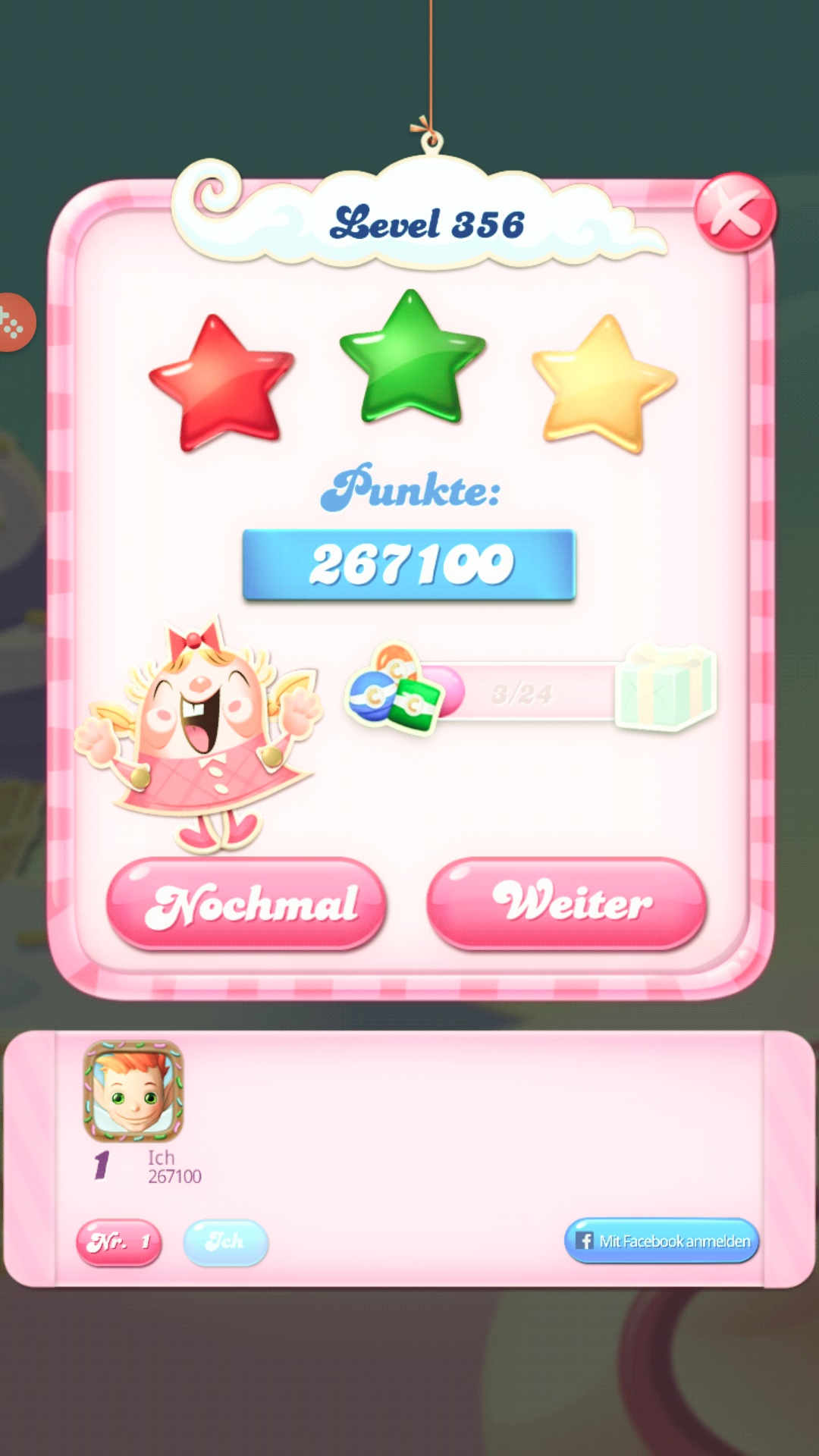Image resolution: width=819 pixels, height=1456 pixels.
Task: Switch to the Nr. 1 leaderboard tab
Action: pyautogui.click(x=119, y=1242)
